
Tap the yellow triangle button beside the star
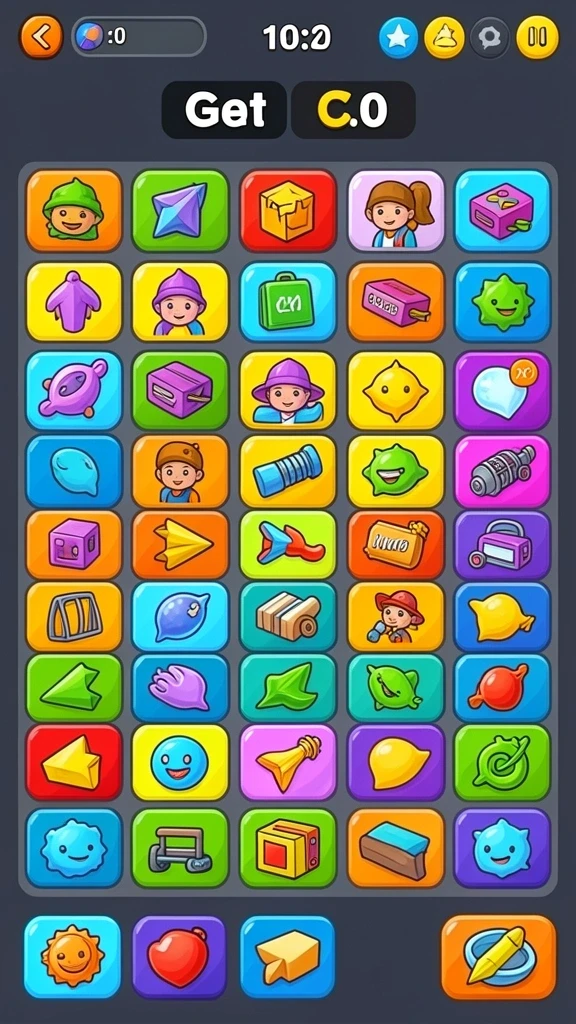[444, 37]
